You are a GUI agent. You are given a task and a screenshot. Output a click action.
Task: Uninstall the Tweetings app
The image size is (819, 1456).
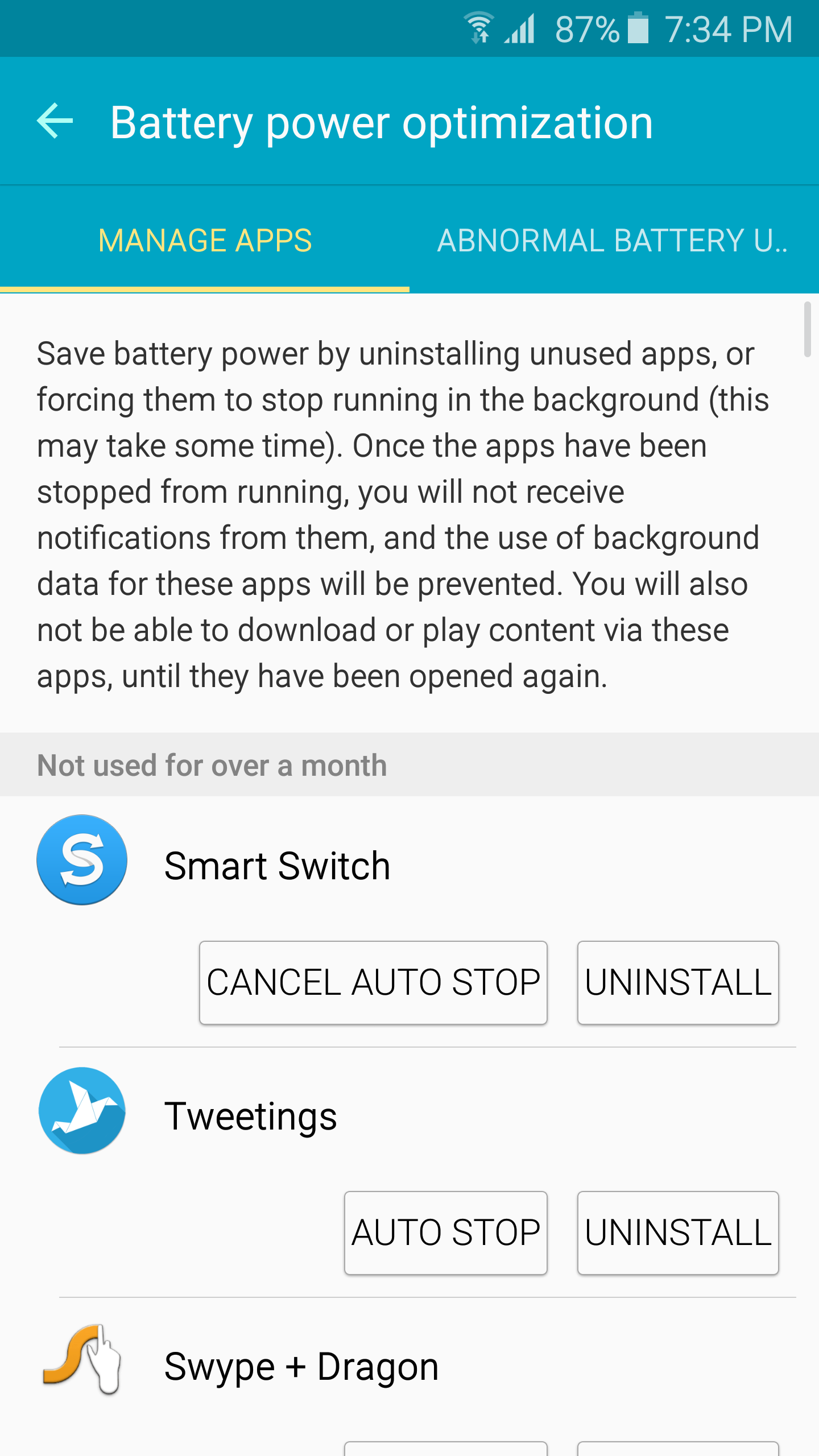[x=678, y=1233]
